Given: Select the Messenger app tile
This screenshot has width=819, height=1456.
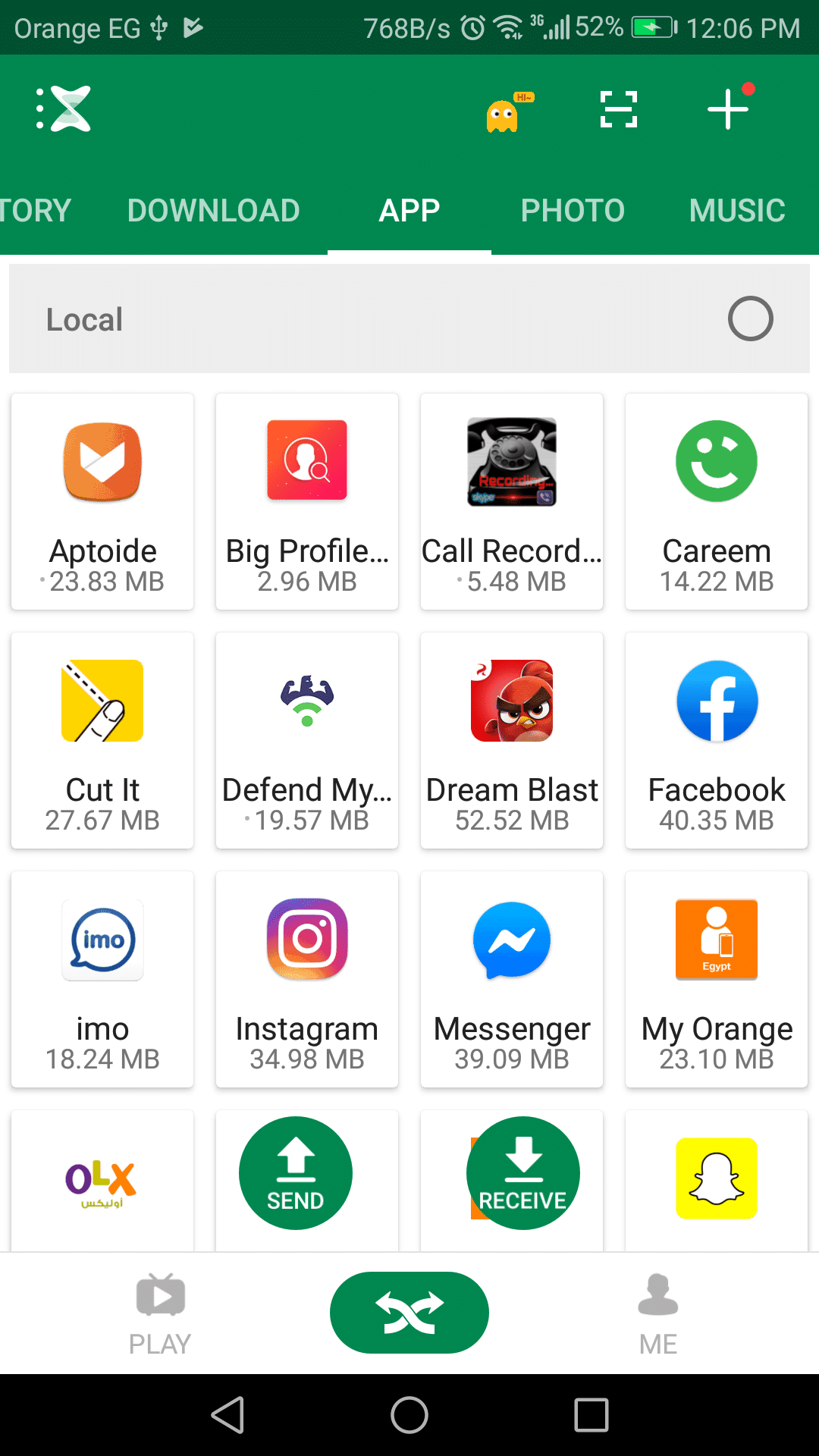Looking at the screenshot, I should (512, 978).
